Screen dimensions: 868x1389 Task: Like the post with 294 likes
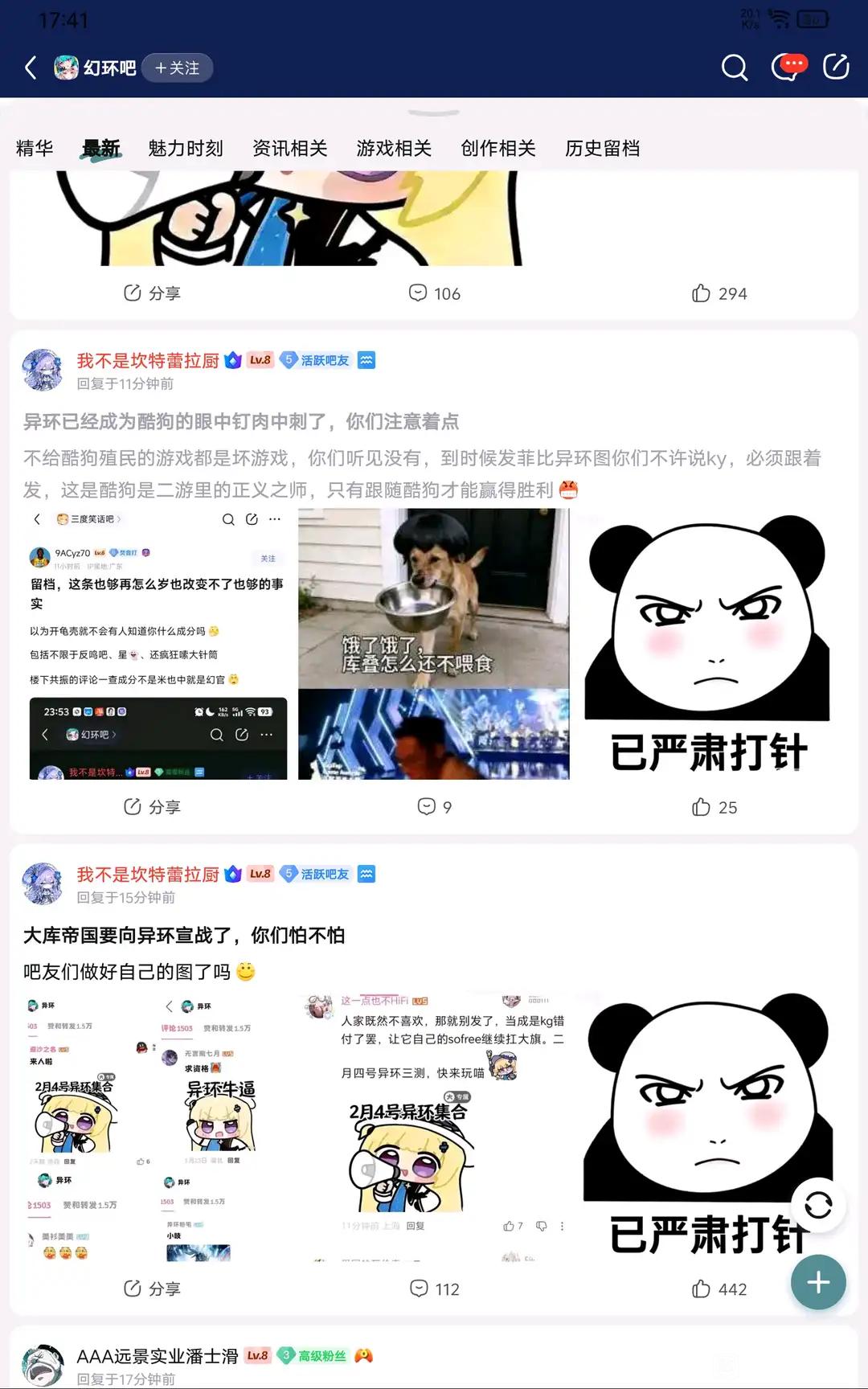click(719, 293)
